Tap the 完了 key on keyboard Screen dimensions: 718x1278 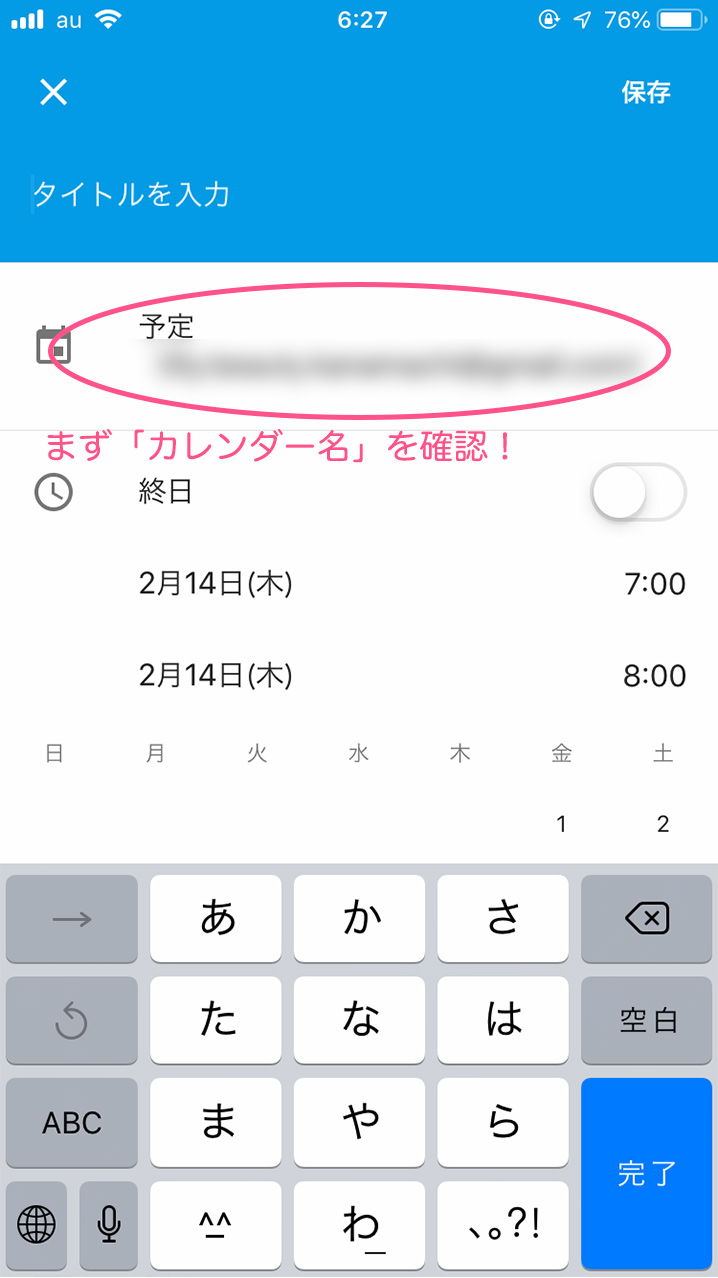pyautogui.click(x=647, y=1172)
